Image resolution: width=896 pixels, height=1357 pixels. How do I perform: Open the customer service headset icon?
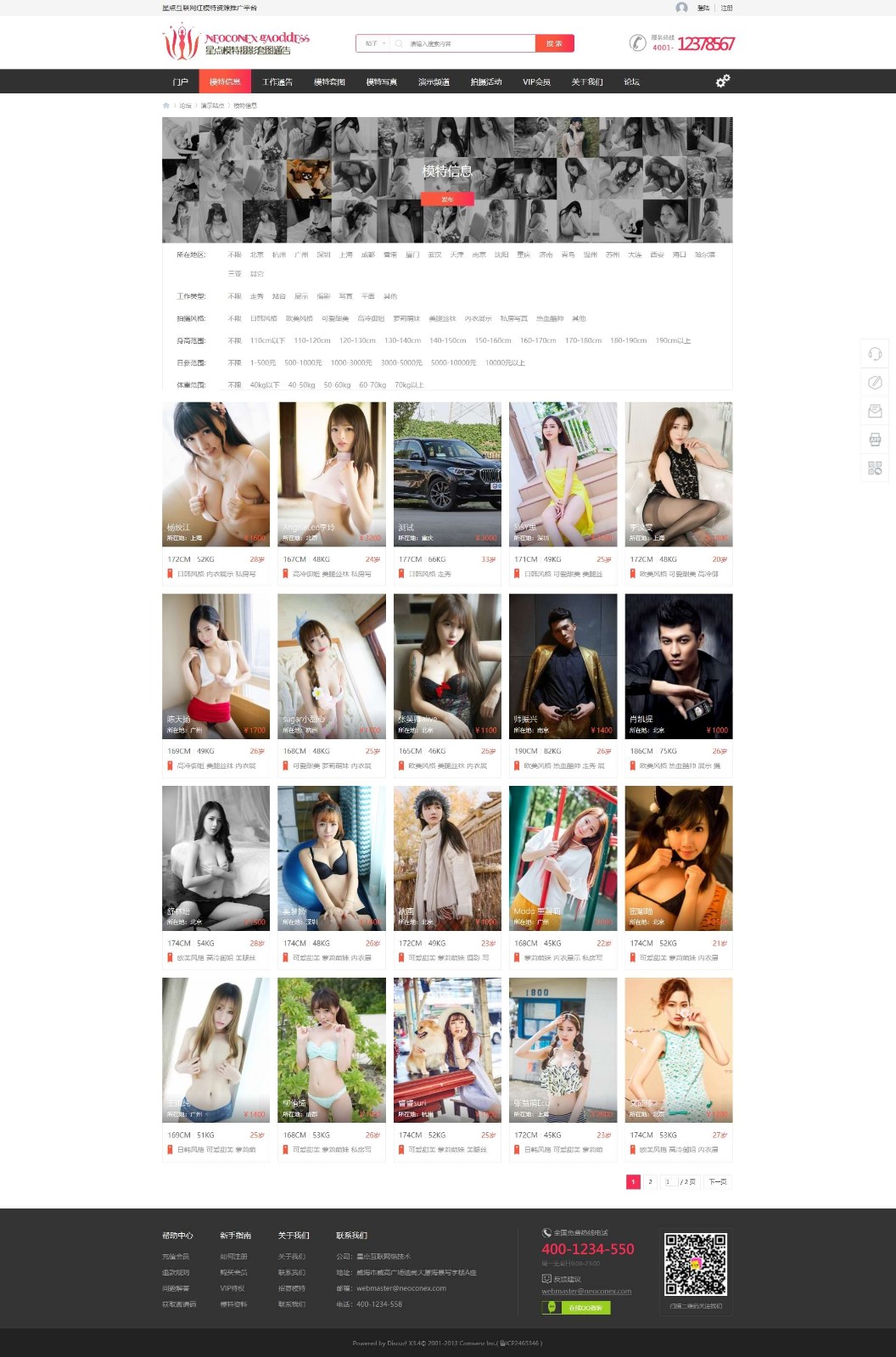coord(875,354)
